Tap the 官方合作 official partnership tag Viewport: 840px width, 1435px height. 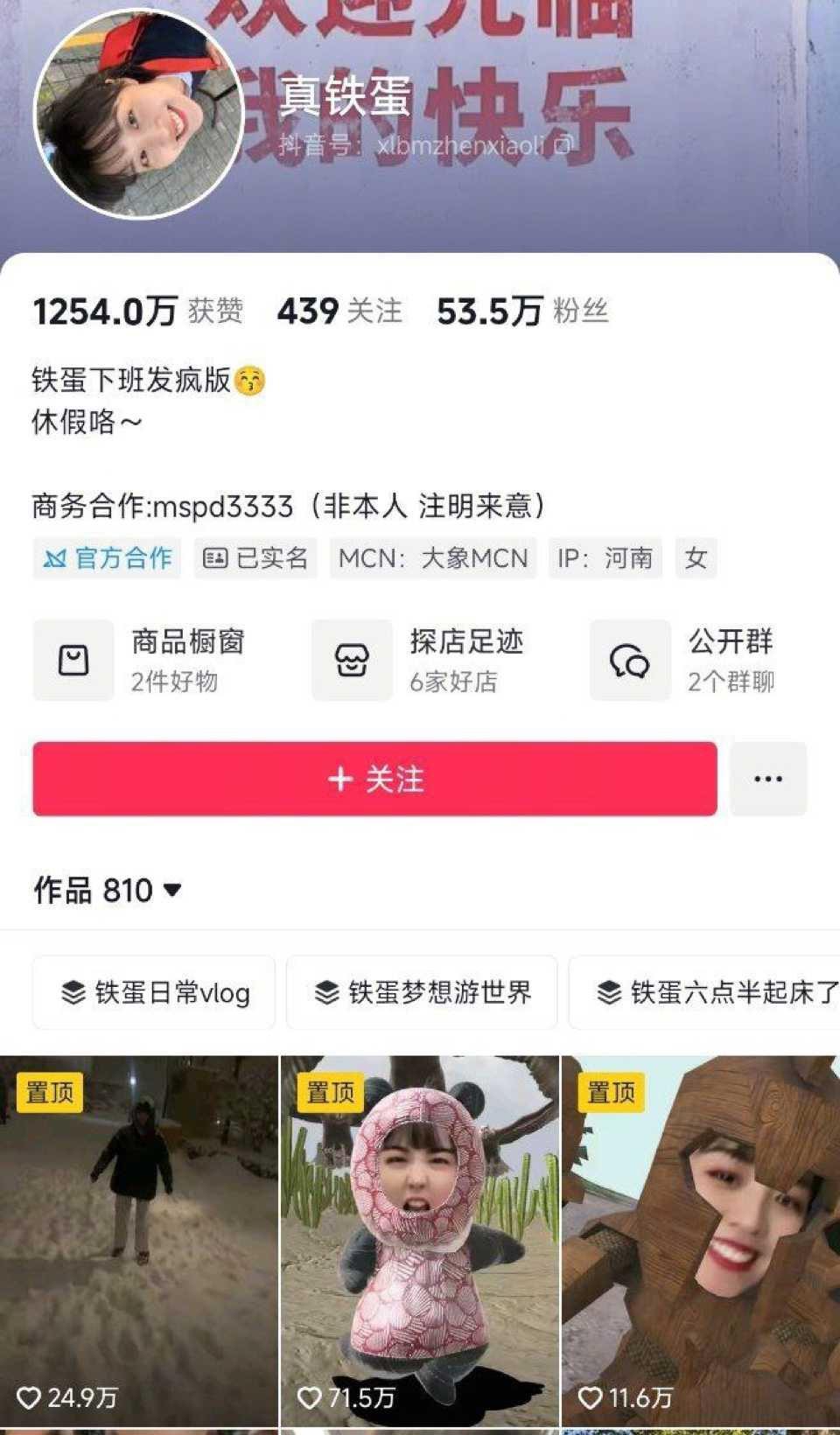[x=108, y=557]
